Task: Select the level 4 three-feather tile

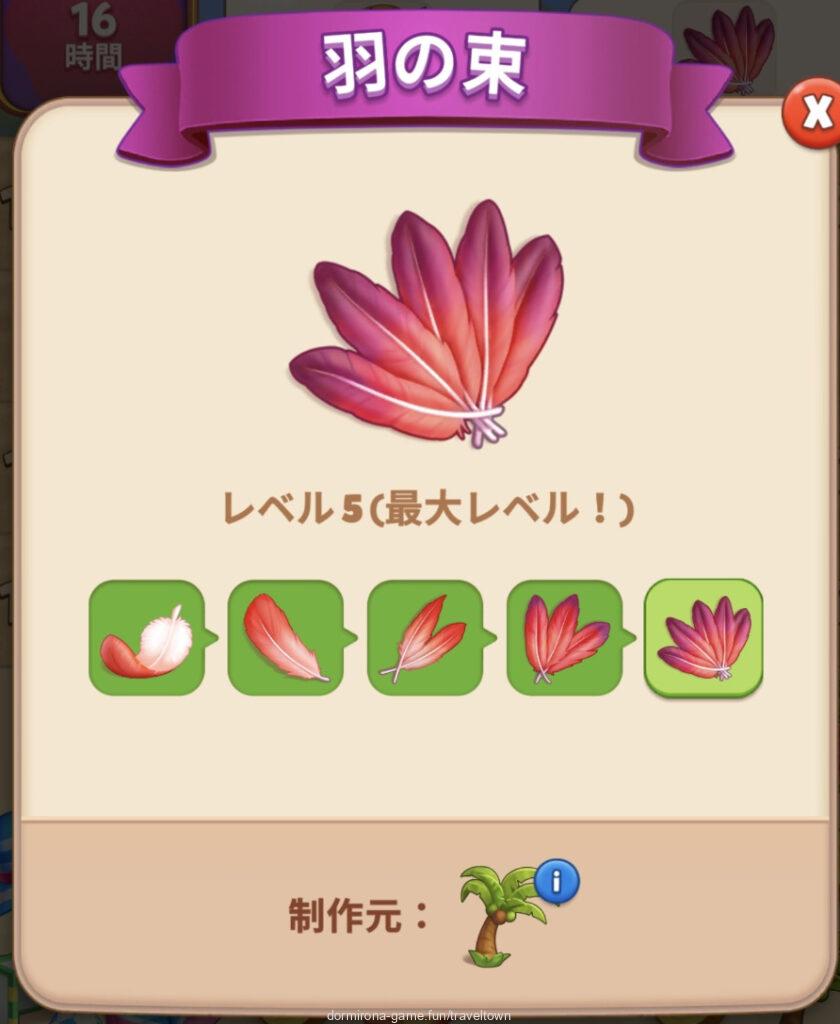Action: click(x=565, y=638)
